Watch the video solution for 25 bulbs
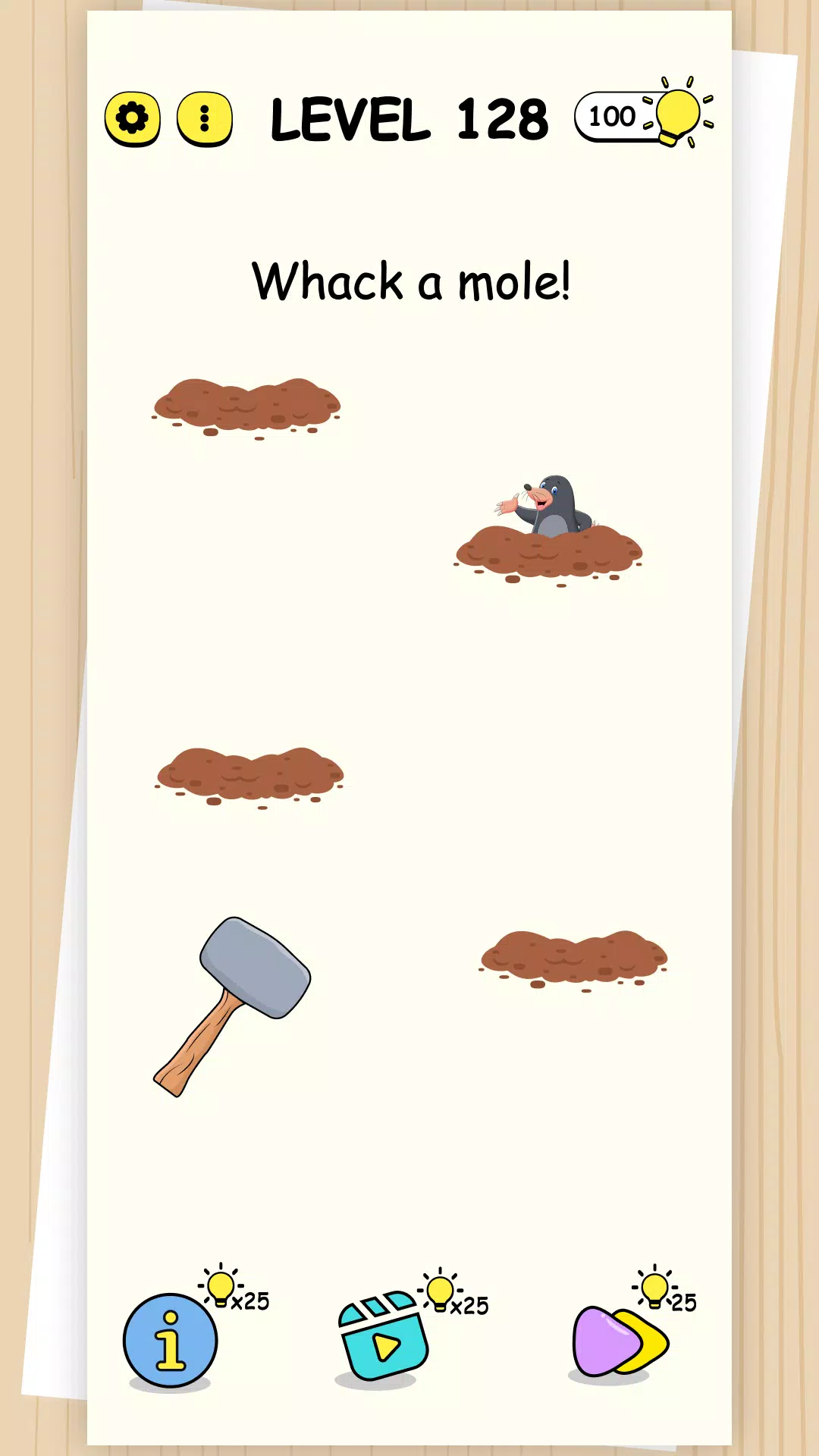Screen dimensions: 819x1456 click(x=384, y=1336)
